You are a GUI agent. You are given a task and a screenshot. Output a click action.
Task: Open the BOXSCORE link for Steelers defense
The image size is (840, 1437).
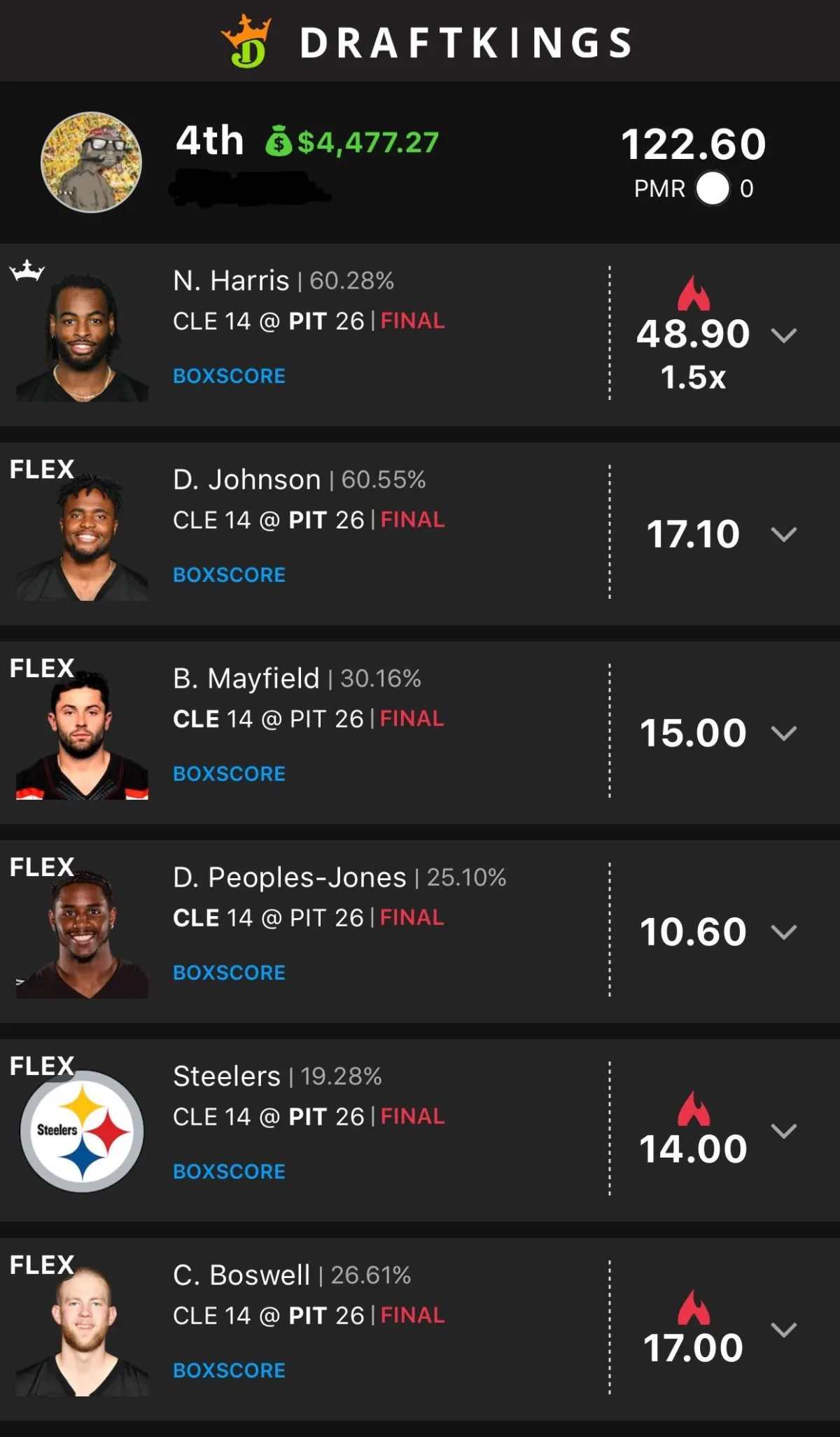(229, 1172)
